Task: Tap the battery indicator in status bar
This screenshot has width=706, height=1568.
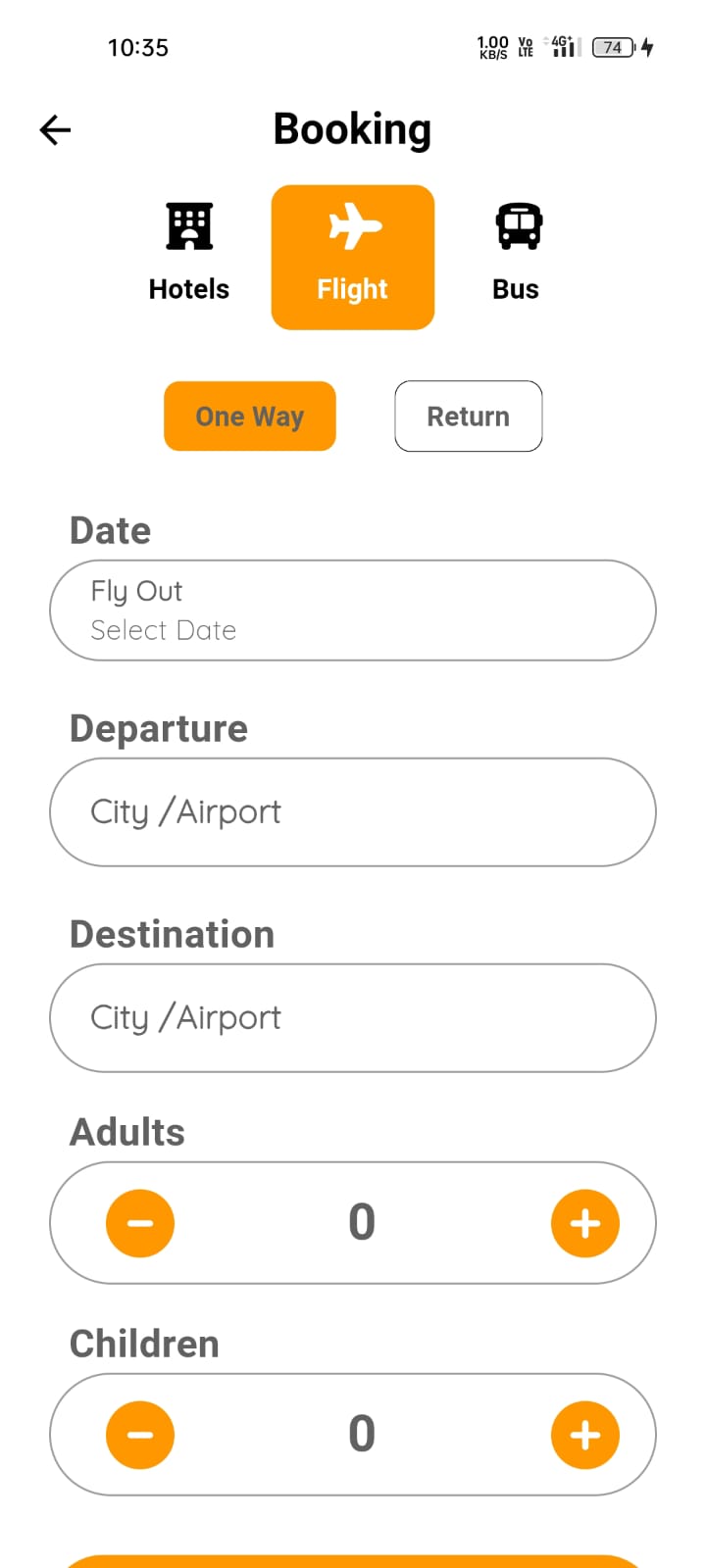Action: tap(612, 47)
